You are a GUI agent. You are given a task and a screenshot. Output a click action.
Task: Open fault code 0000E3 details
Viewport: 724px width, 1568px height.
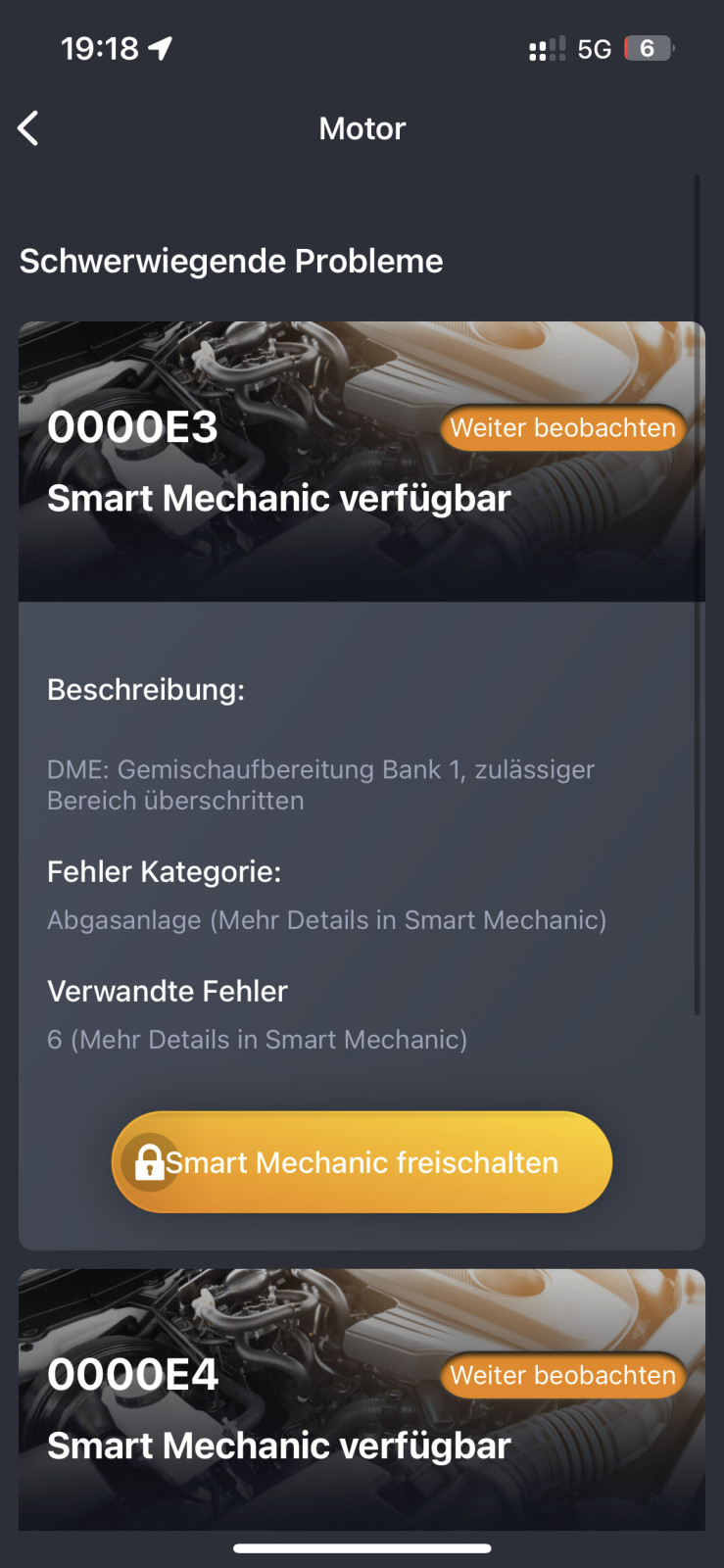coord(132,425)
